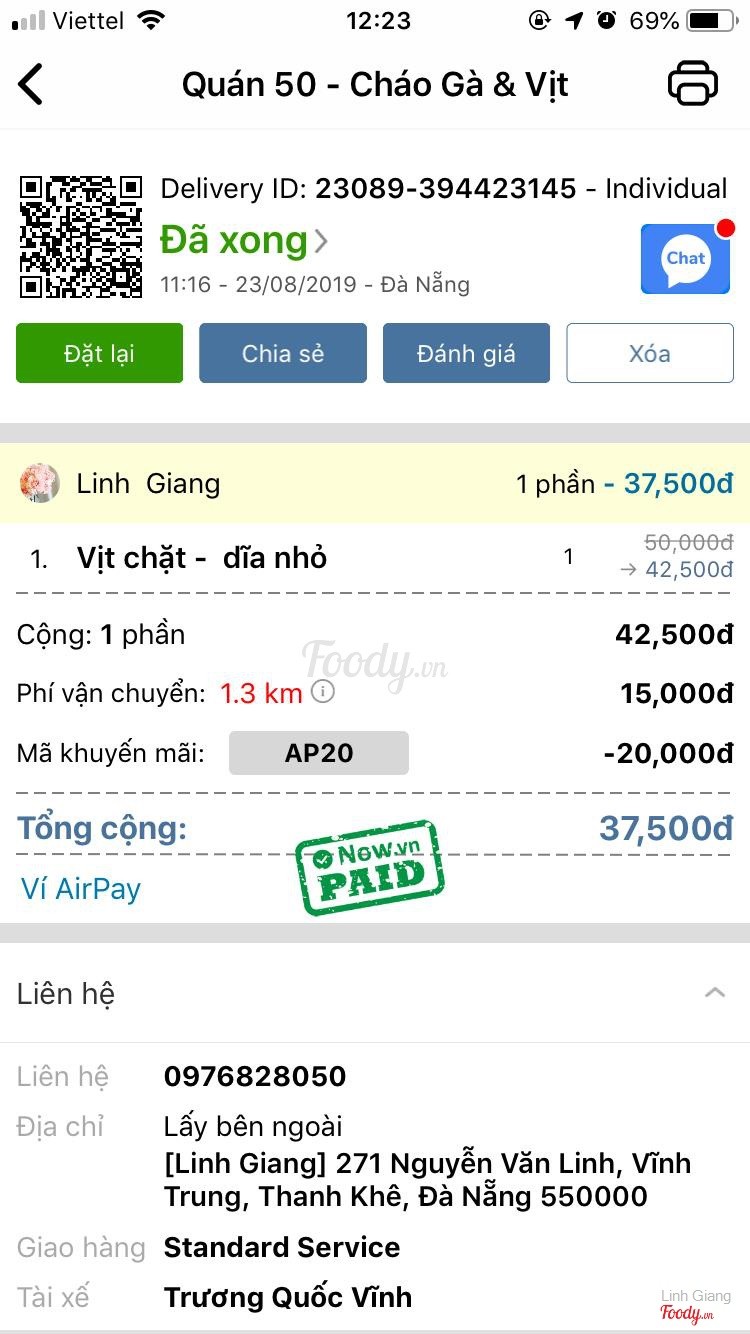Open the Chat button
Image resolution: width=750 pixels, height=1334 pixels.
(686, 259)
